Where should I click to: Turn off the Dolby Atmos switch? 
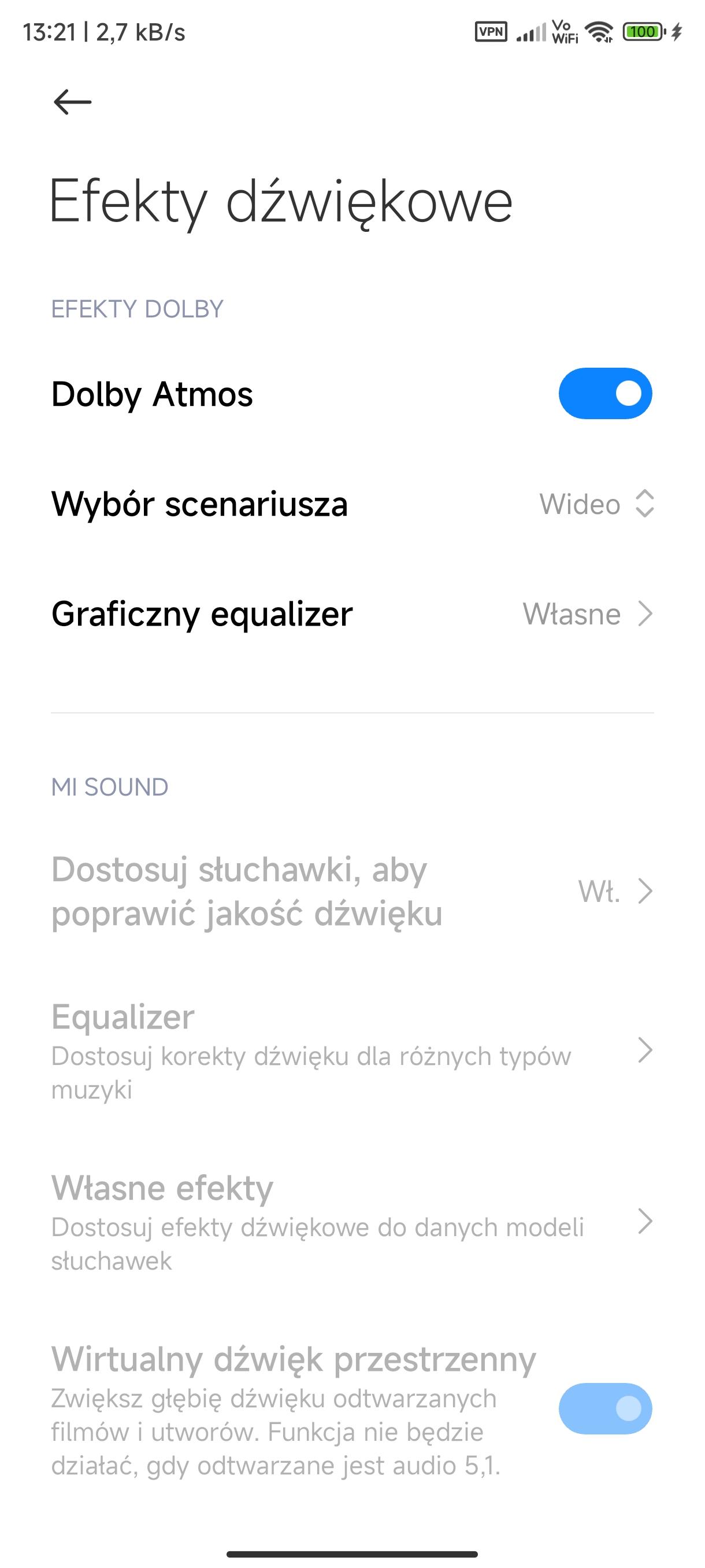[604, 393]
